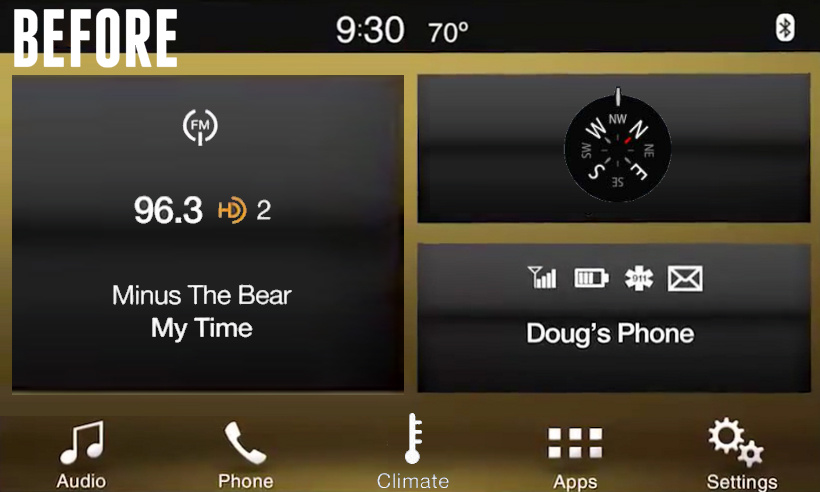Screen dimensions: 820x492
Task: Select the Climate tab
Action: 412,453
